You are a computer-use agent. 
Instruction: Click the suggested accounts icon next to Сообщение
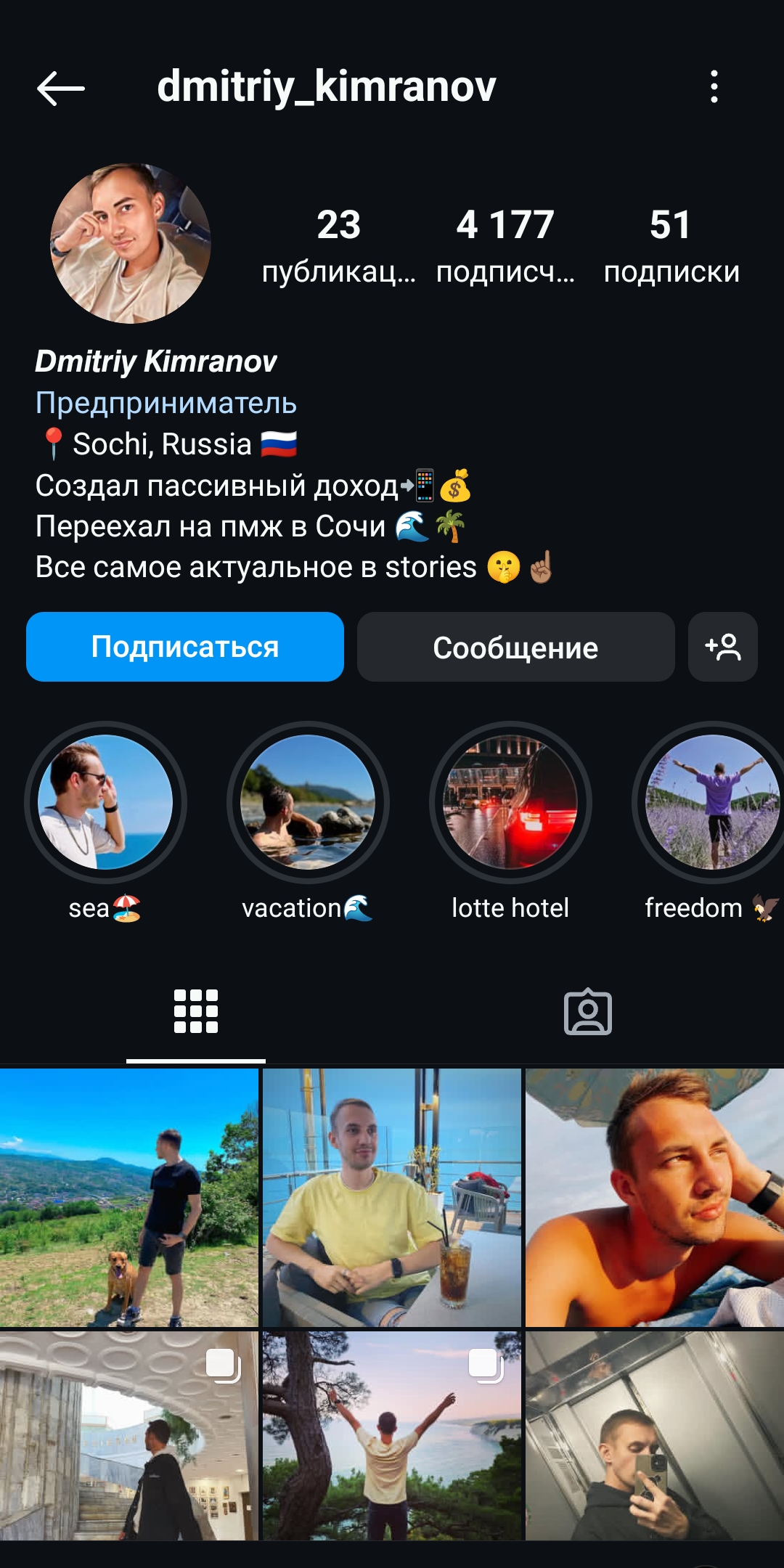click(x=723, y=647)
